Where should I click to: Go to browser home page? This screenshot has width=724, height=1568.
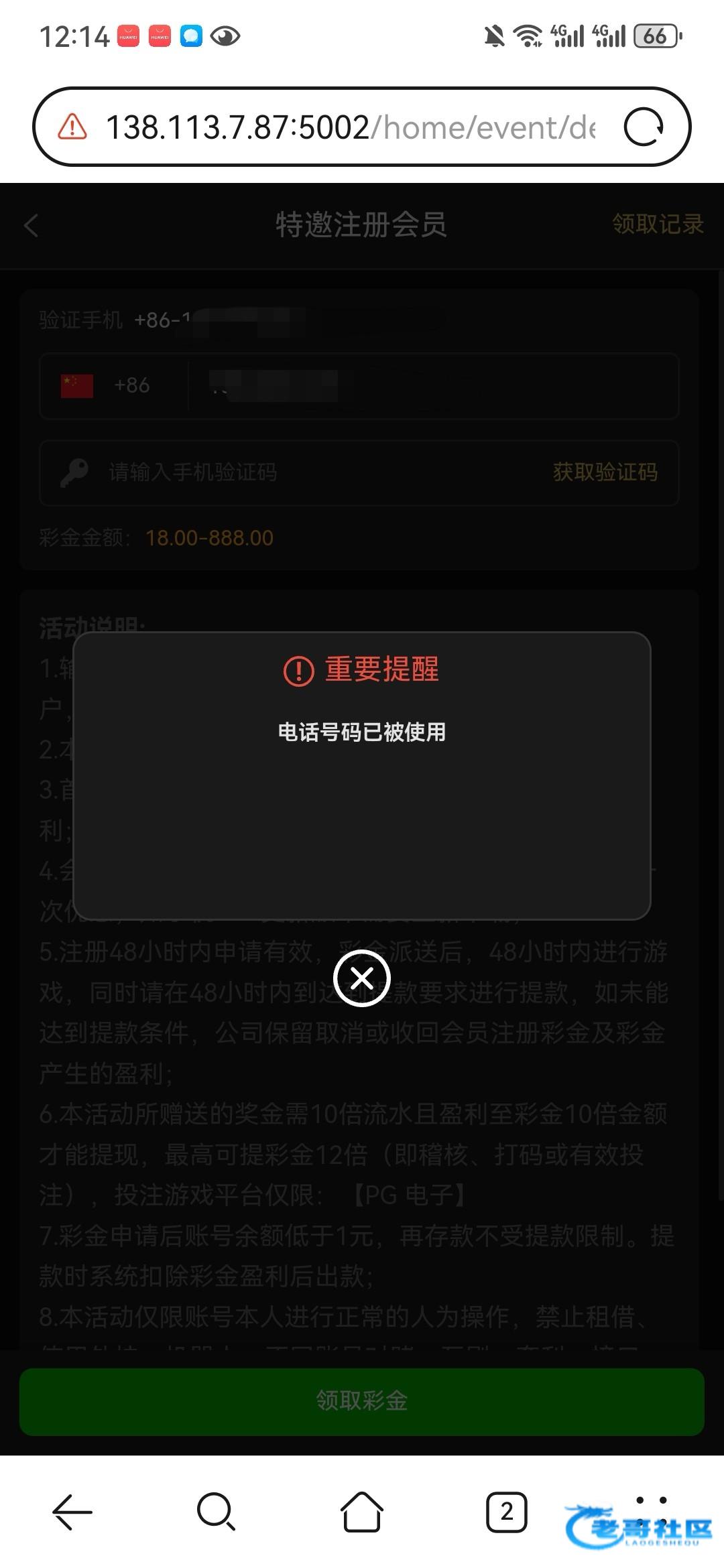[362, 1512]
